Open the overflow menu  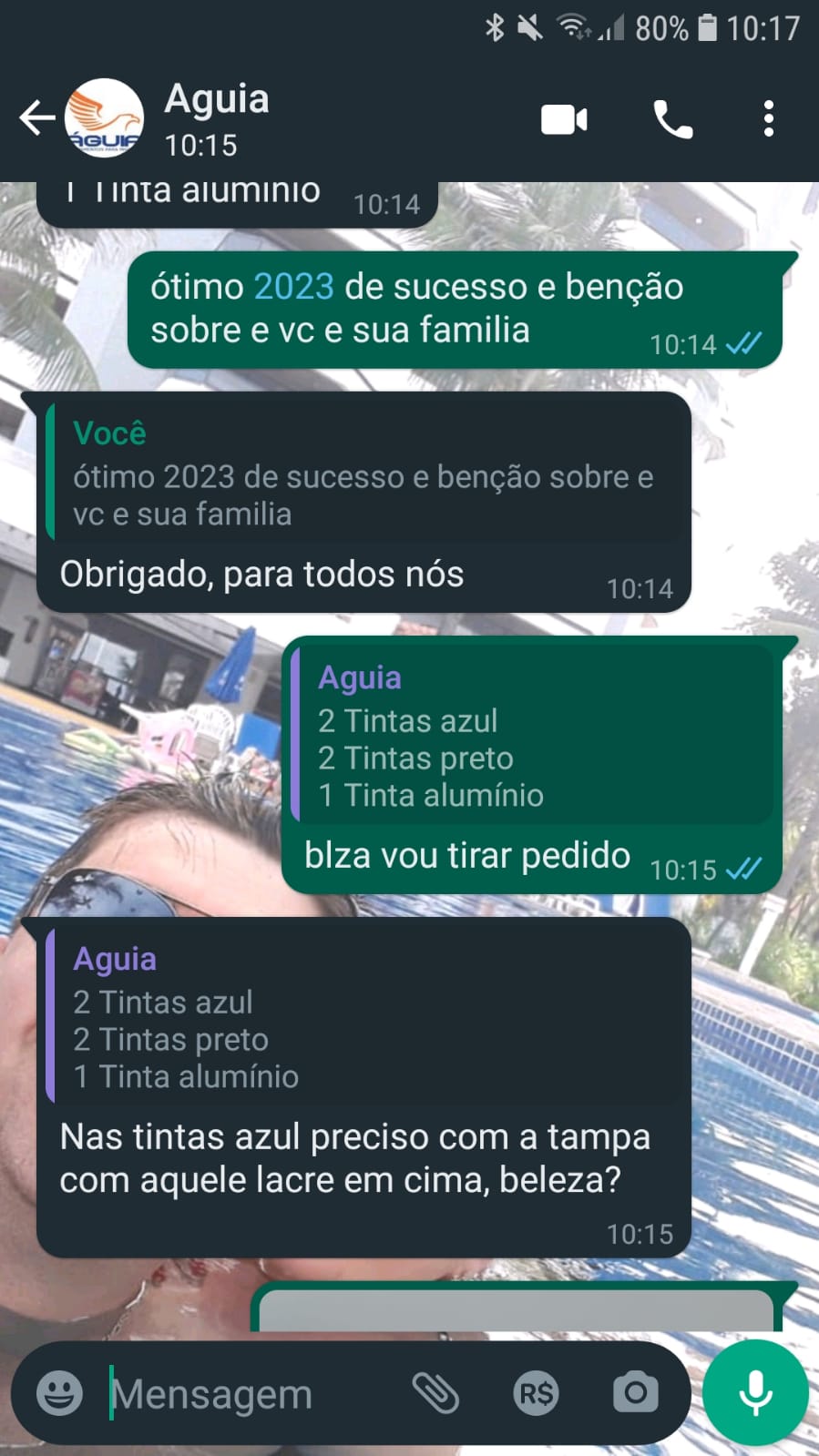tap(769, 119)
